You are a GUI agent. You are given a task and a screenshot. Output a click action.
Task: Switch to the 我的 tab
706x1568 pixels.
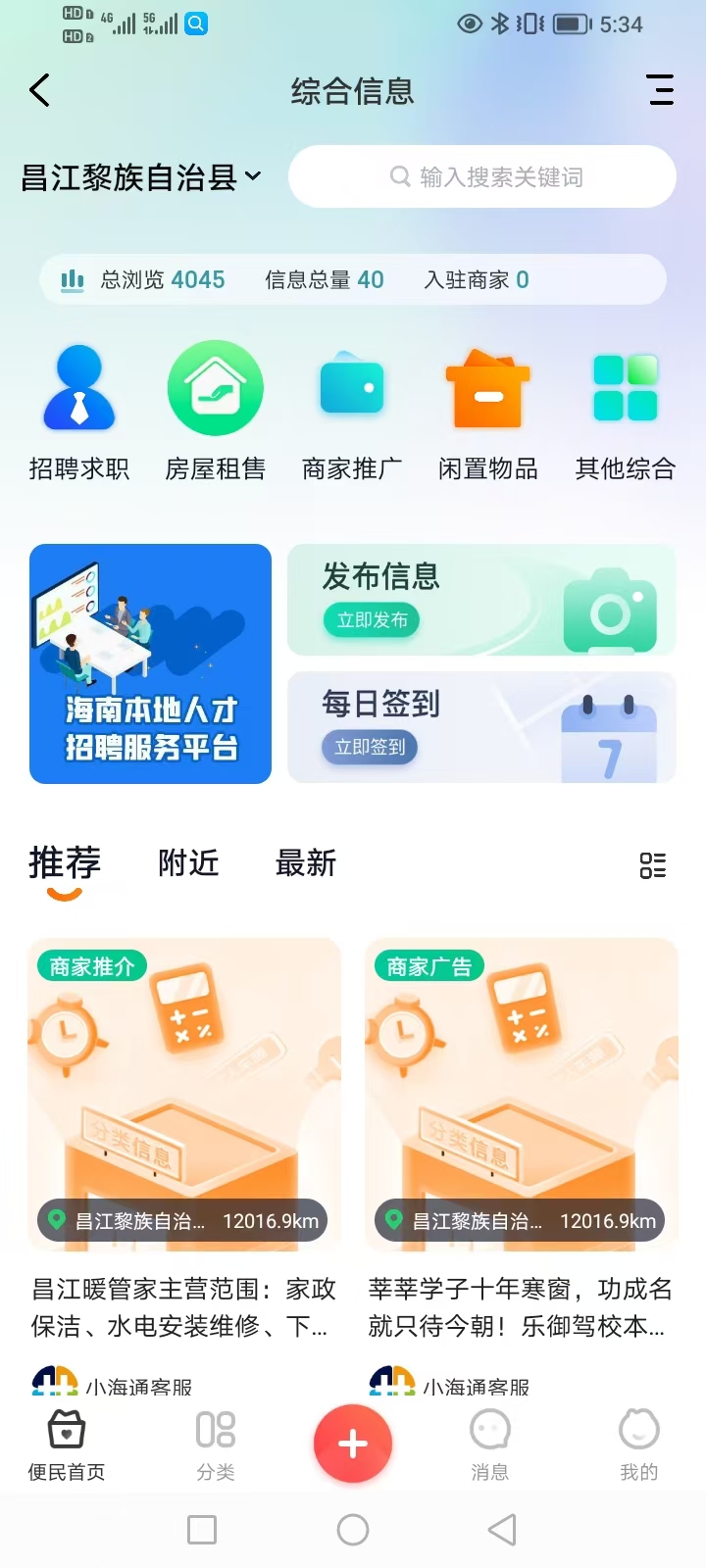[x=639, y=1444]
